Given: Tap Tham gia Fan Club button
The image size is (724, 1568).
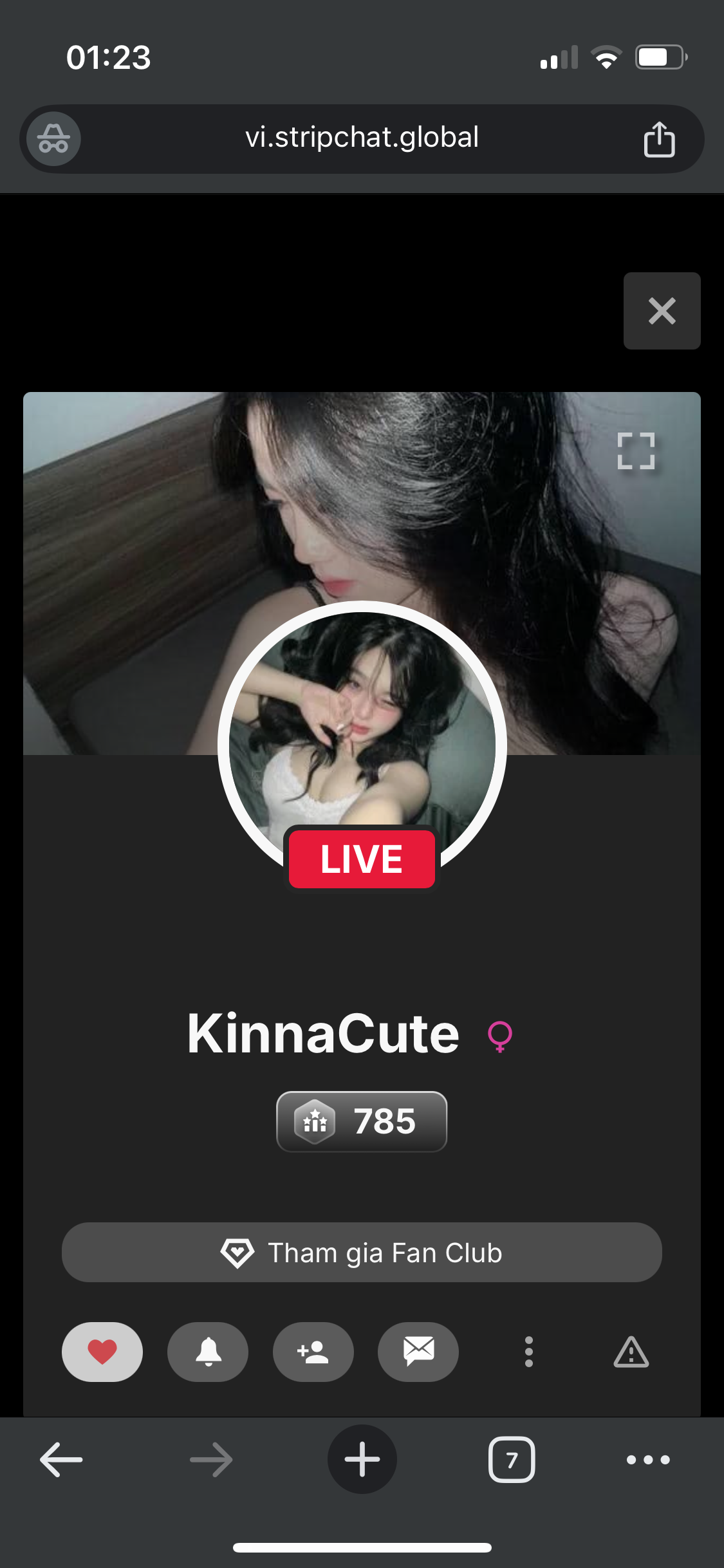Looking at the screenshot, I should [362, 1253].
